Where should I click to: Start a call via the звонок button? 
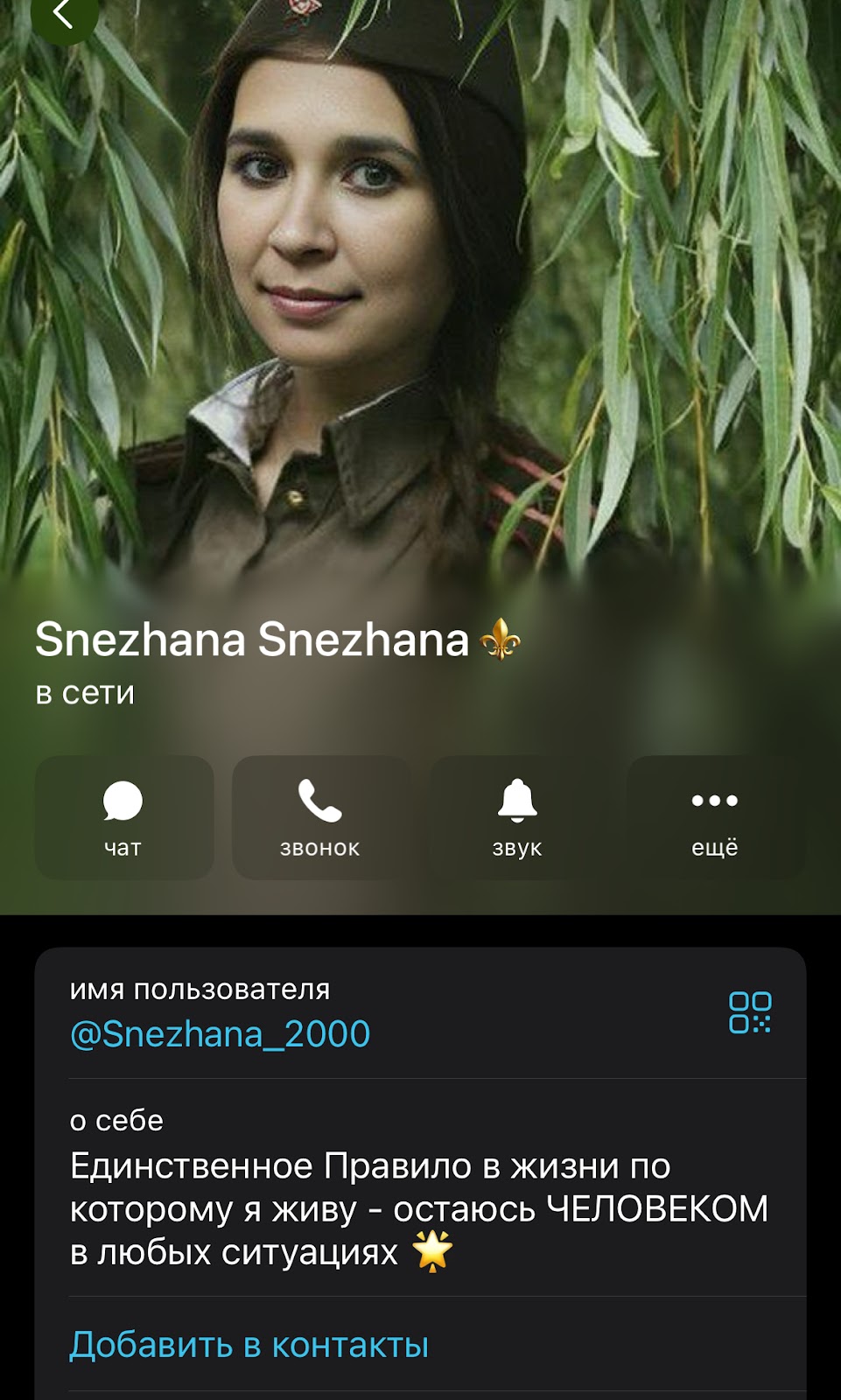tap(320, 817)
